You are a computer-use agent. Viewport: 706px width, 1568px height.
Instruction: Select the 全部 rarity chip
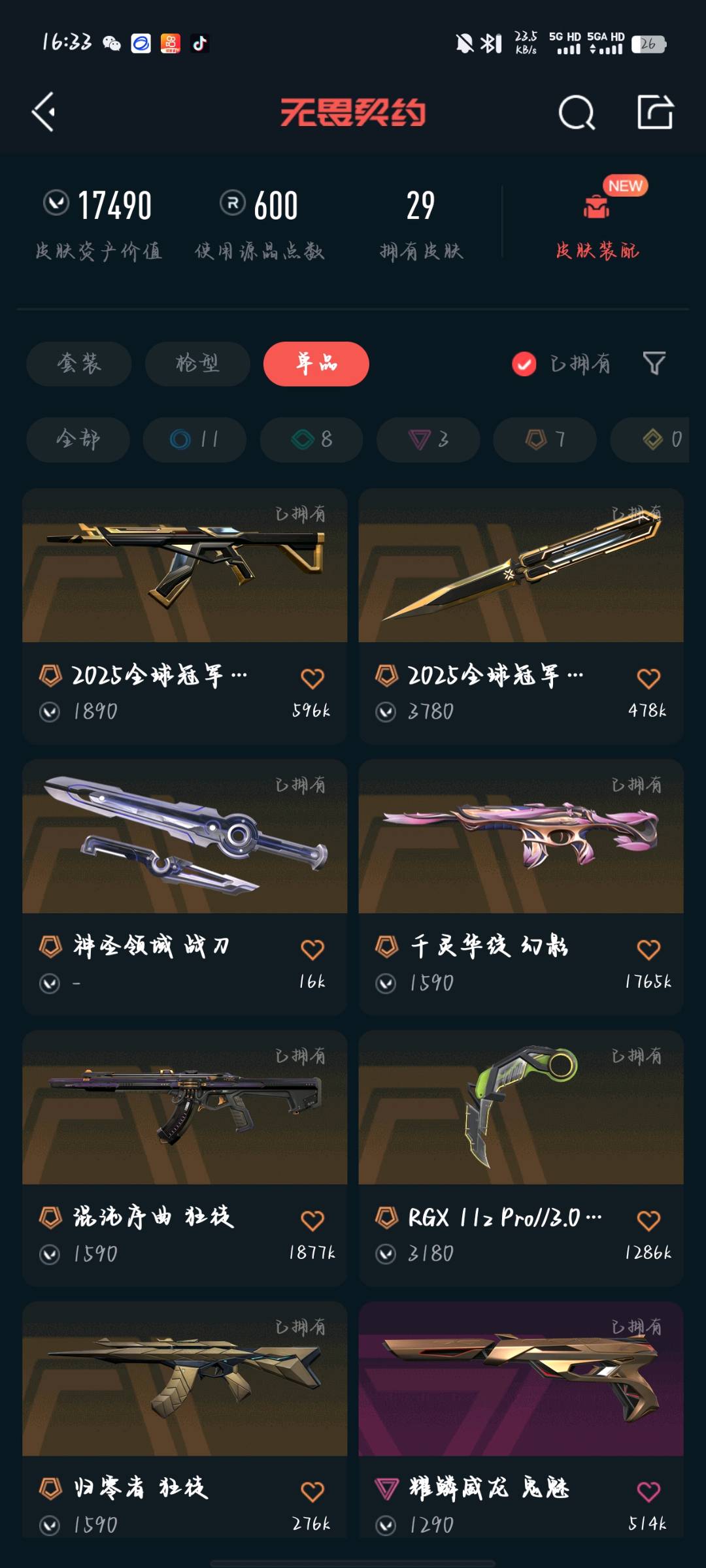[78, 440]
